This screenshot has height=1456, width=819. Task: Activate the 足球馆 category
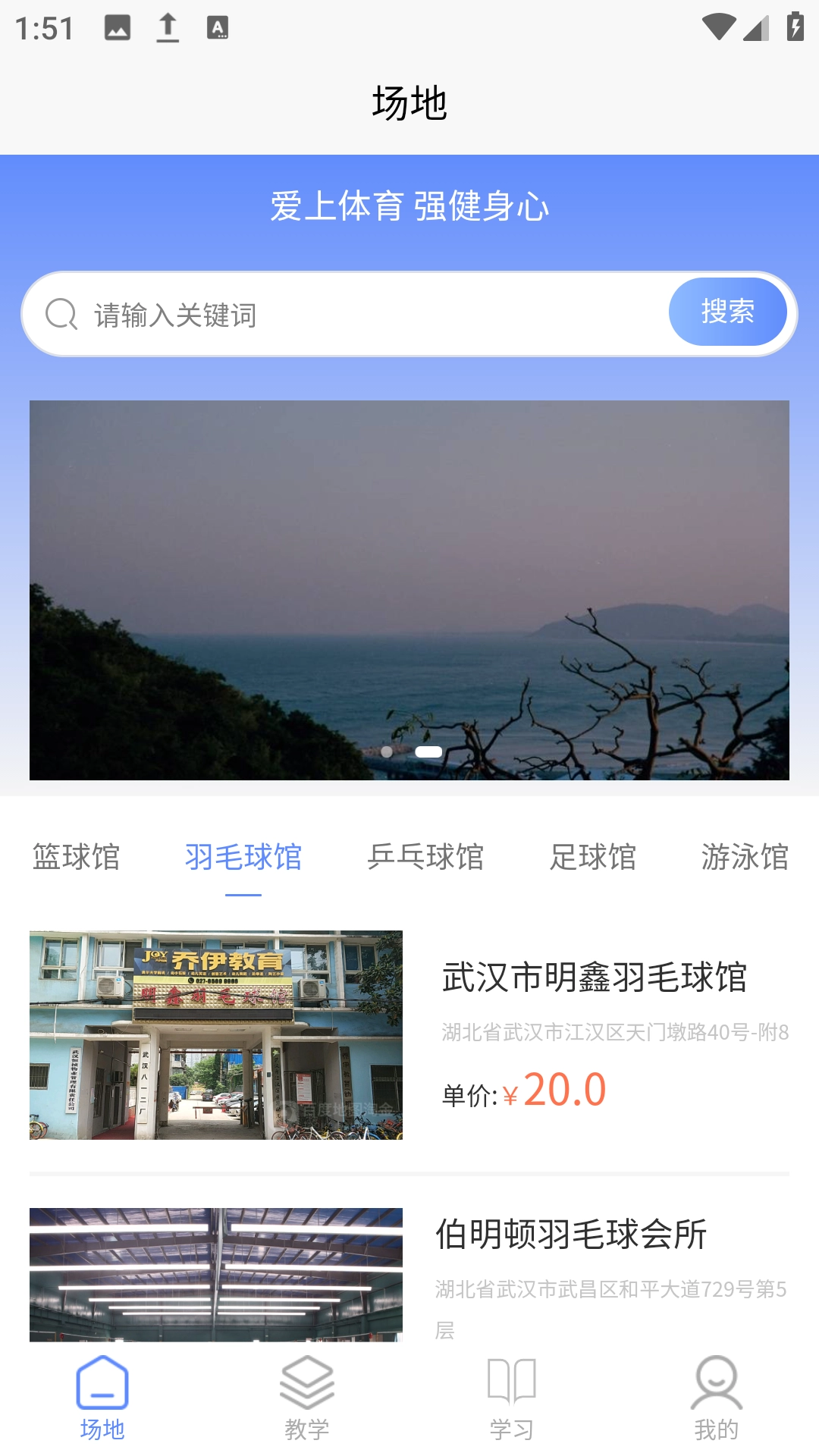594,858
